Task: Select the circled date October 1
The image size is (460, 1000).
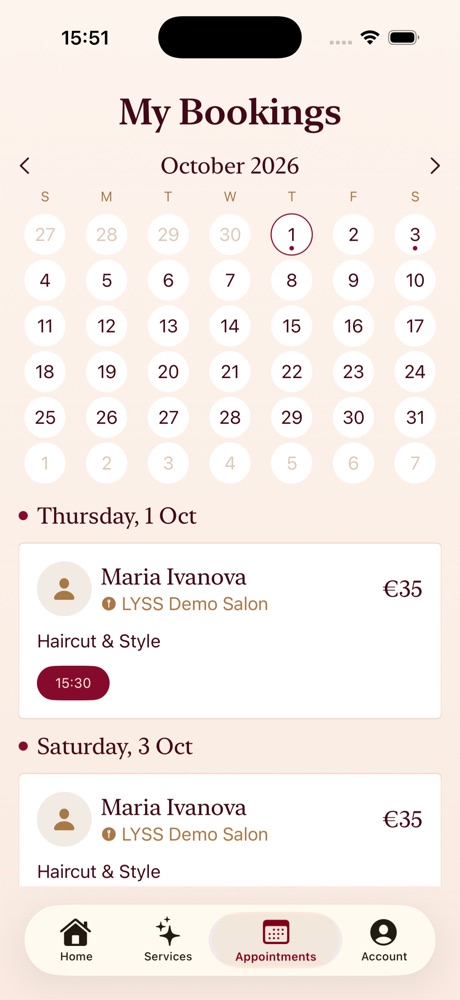Action: (292, 235)
